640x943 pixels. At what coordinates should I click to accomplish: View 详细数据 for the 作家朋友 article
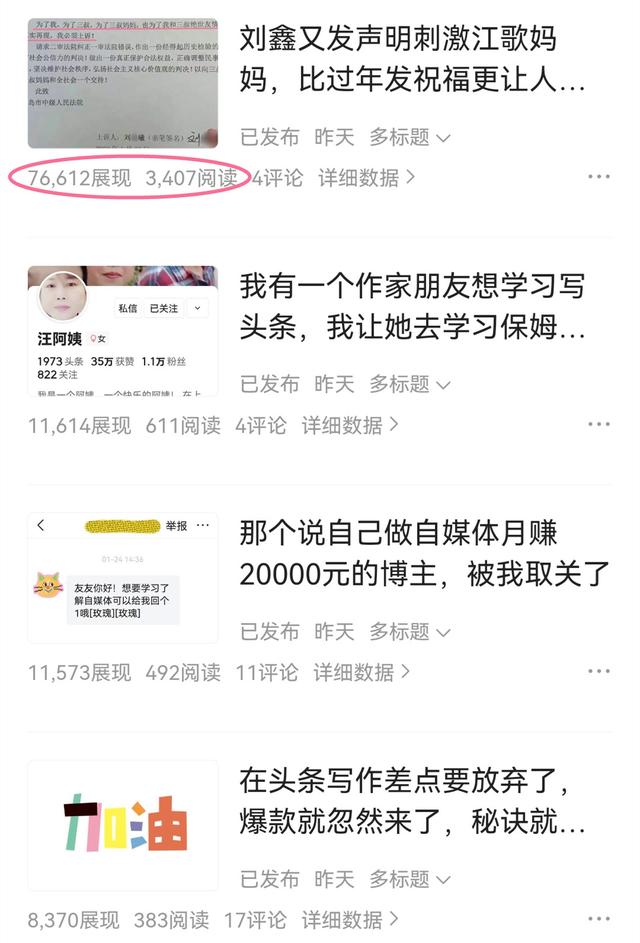click(x=350, y=425)
